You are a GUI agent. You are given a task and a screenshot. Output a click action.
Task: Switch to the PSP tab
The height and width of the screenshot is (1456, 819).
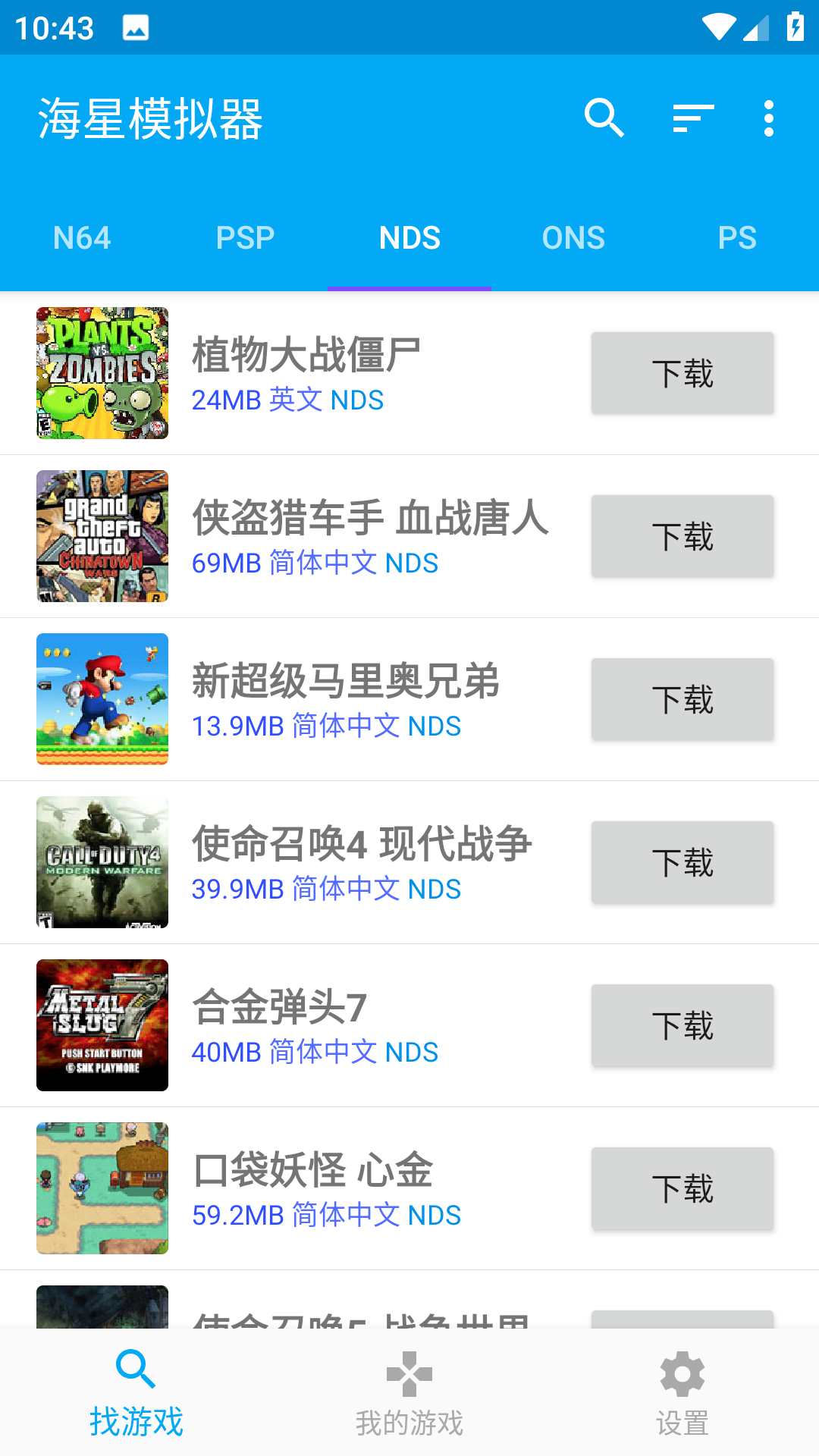[x=245, y=237]
